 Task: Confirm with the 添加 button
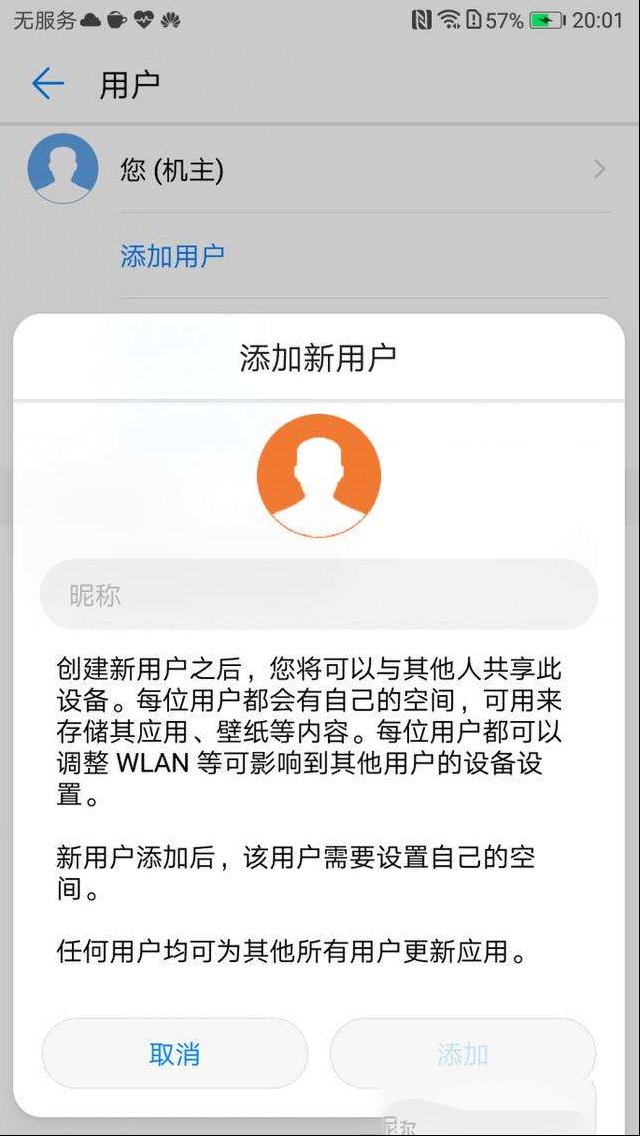462,1054
